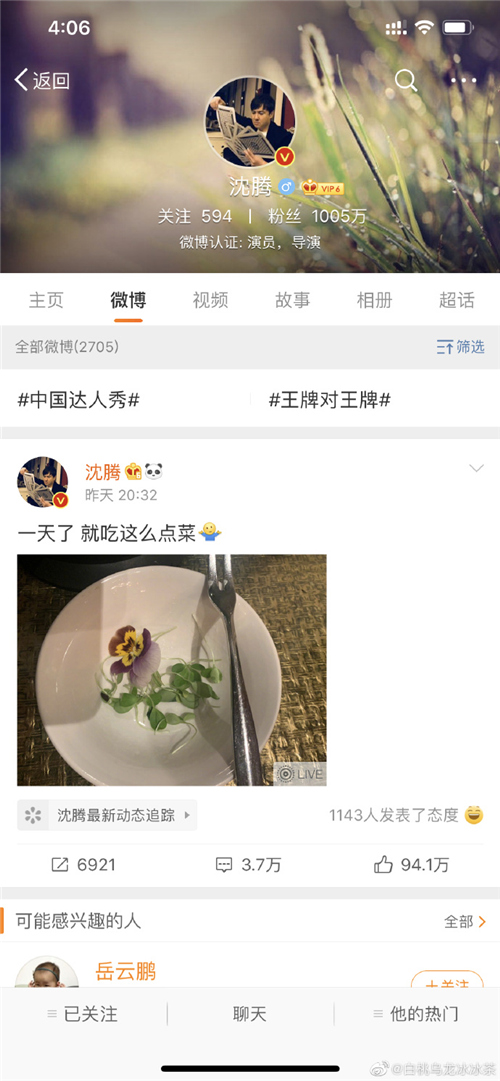Expand the post options chevron
The height and width of the screenshot is (1081, 500).
[476, 469]
